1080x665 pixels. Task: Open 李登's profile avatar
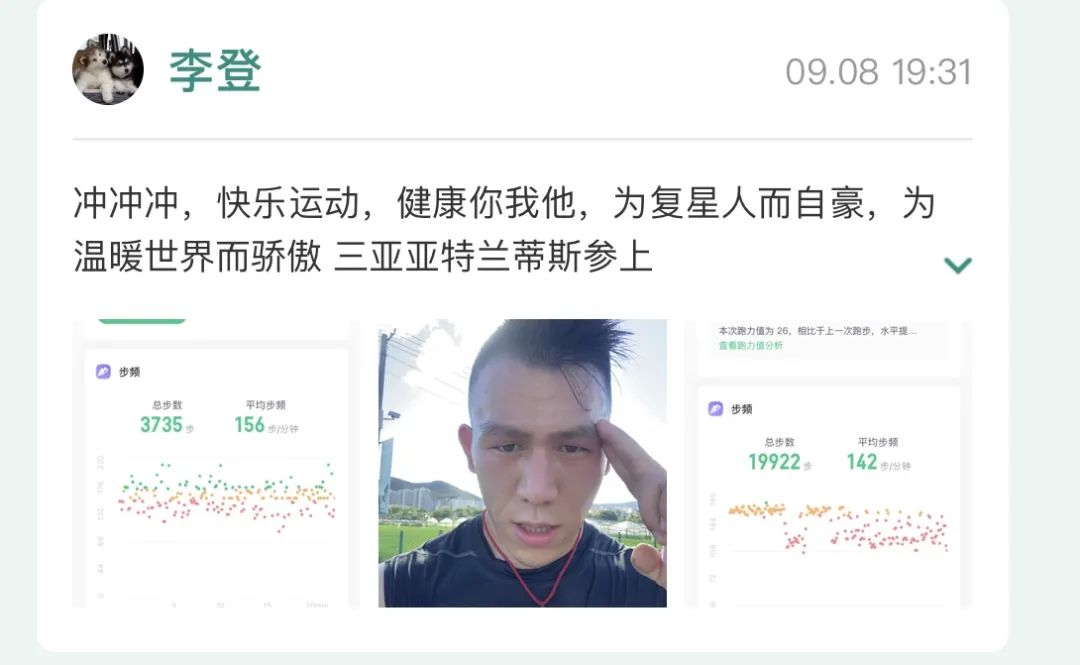coord(108,70)
